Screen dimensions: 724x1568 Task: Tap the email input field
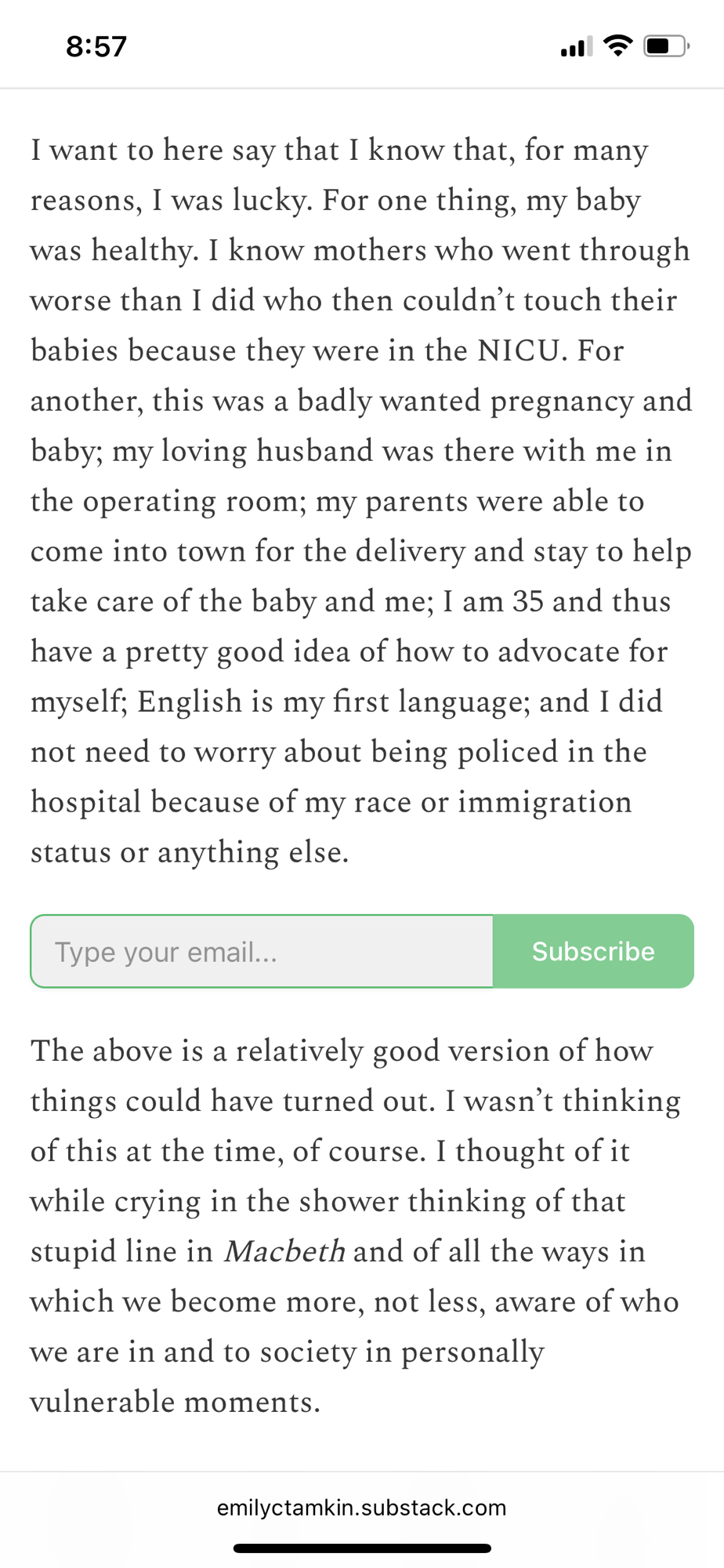pyautogui.click(x=262, y=951)
